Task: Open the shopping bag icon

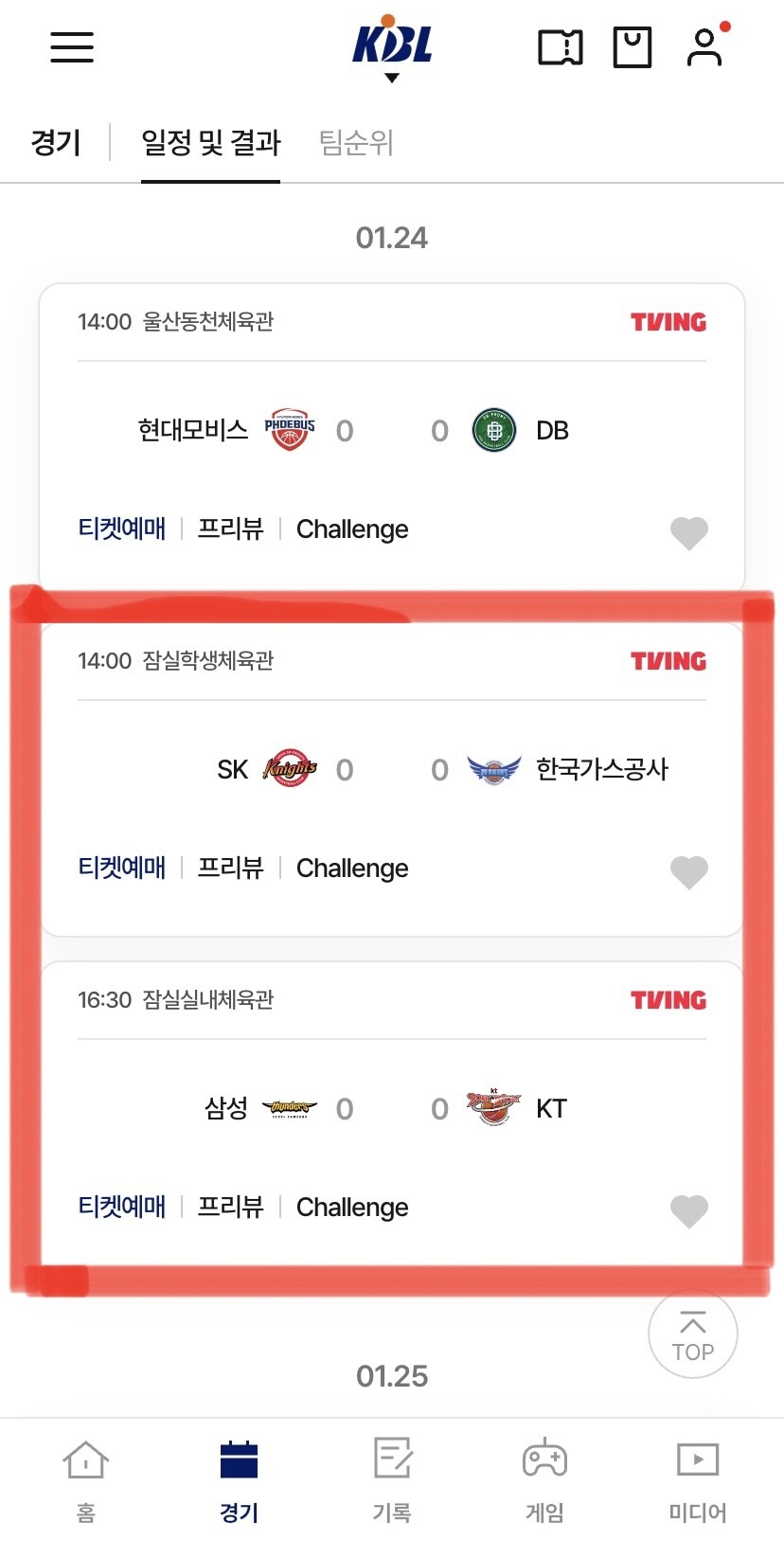Action: (x=633, y=47)
